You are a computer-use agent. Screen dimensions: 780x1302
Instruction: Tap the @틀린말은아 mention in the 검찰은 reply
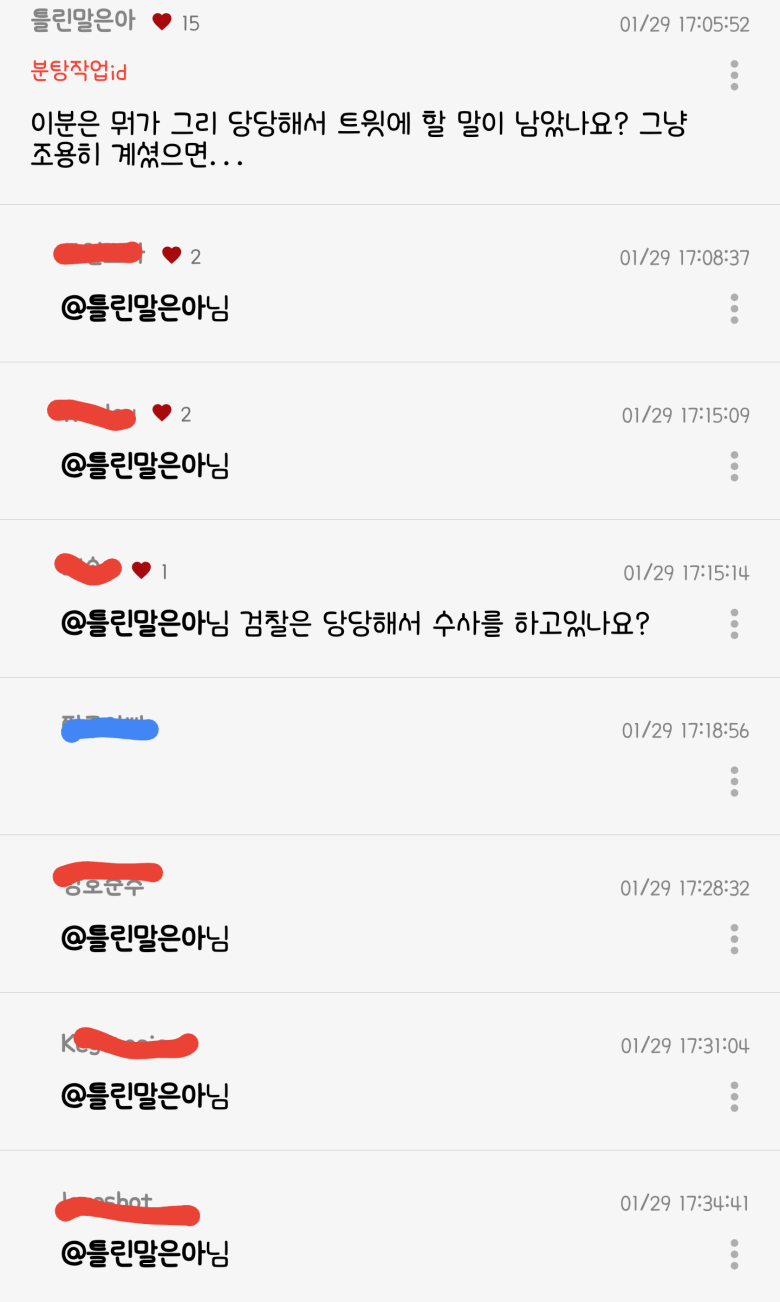click(x=145, y=624)
